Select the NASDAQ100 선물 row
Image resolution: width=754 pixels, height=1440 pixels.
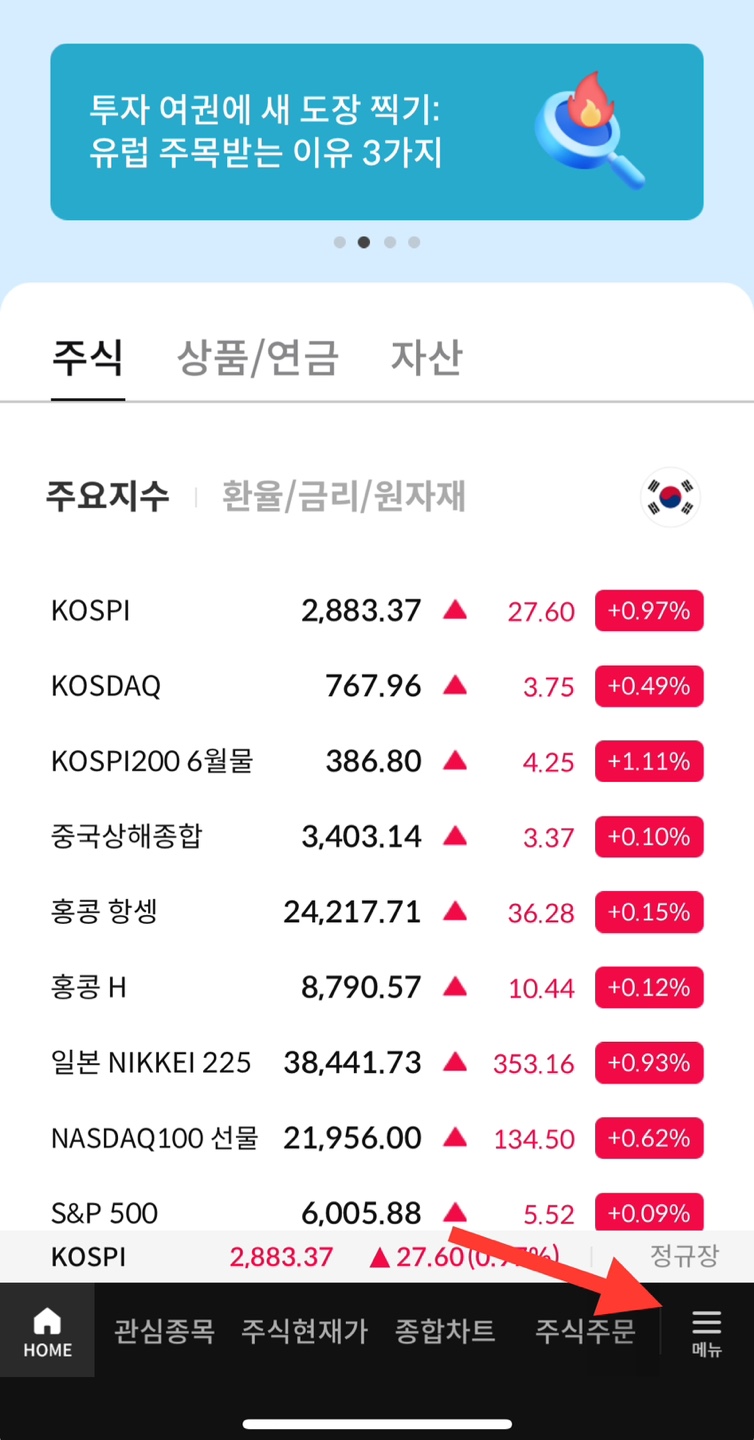300,1138
